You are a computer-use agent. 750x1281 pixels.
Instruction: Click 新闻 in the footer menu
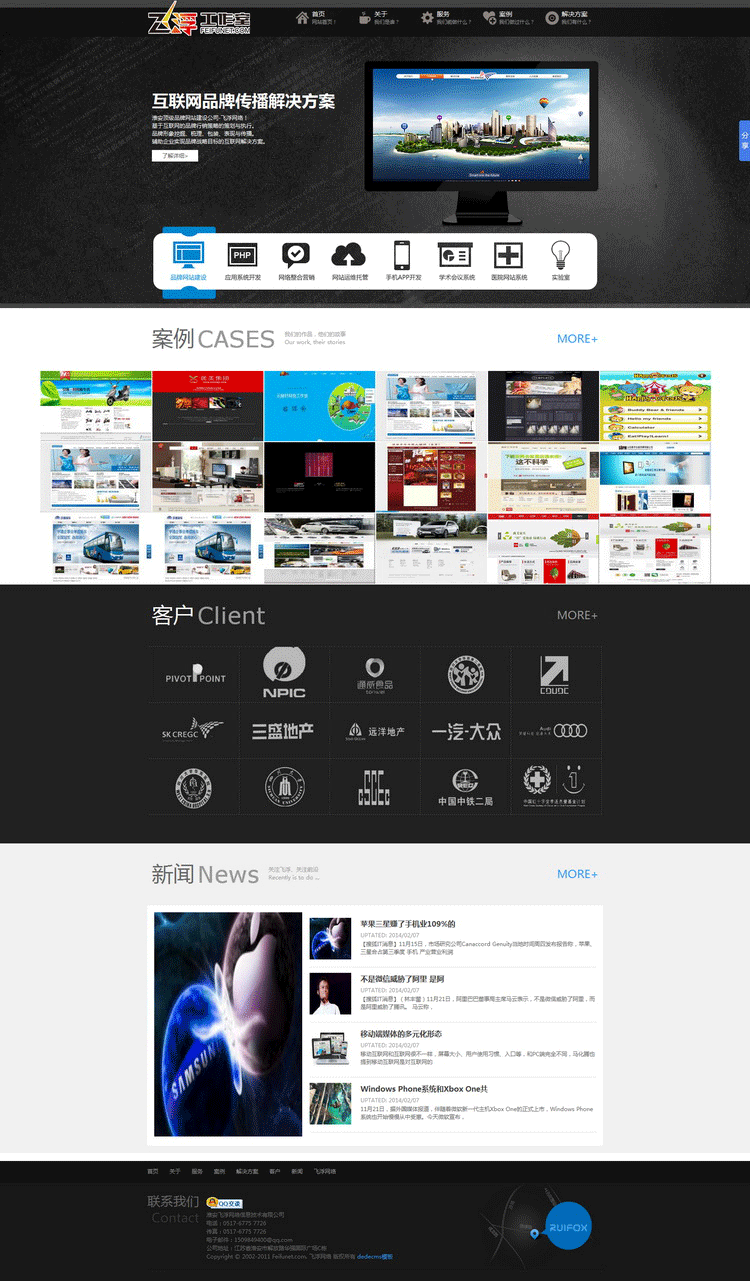295,1171
